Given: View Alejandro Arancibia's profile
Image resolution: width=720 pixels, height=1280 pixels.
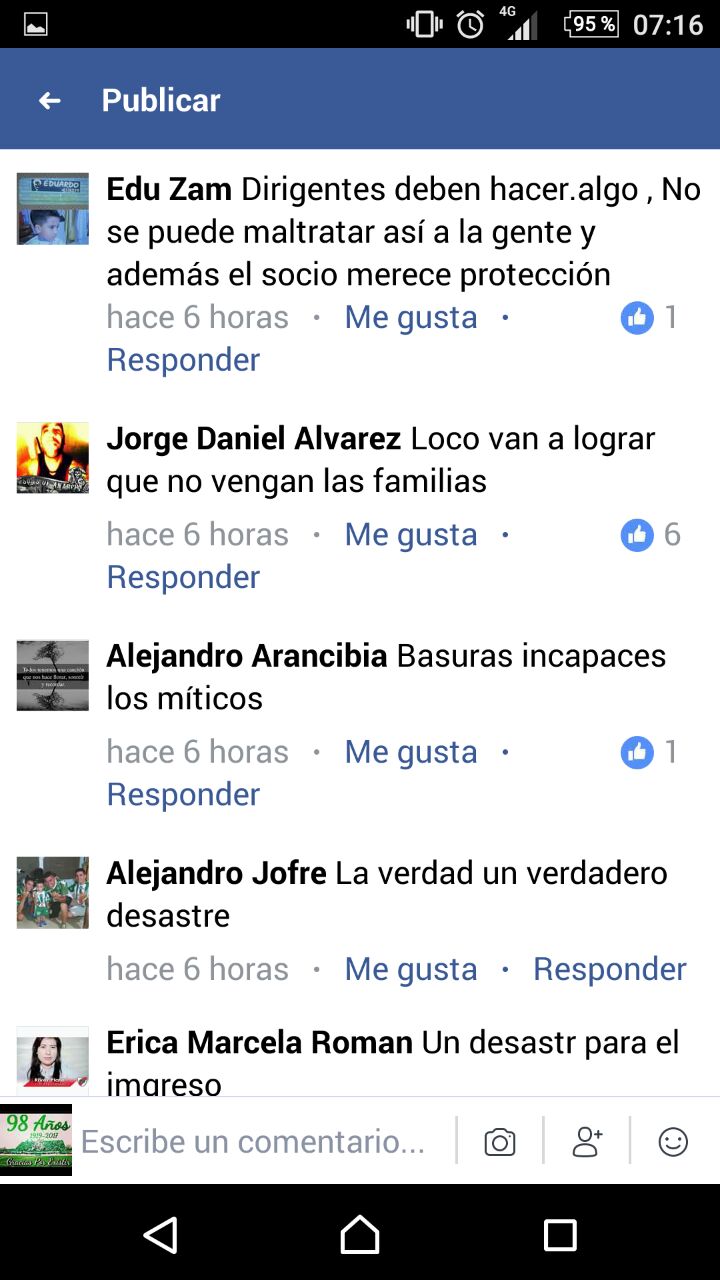Looking at the screenshot, I should click(246, 656).
